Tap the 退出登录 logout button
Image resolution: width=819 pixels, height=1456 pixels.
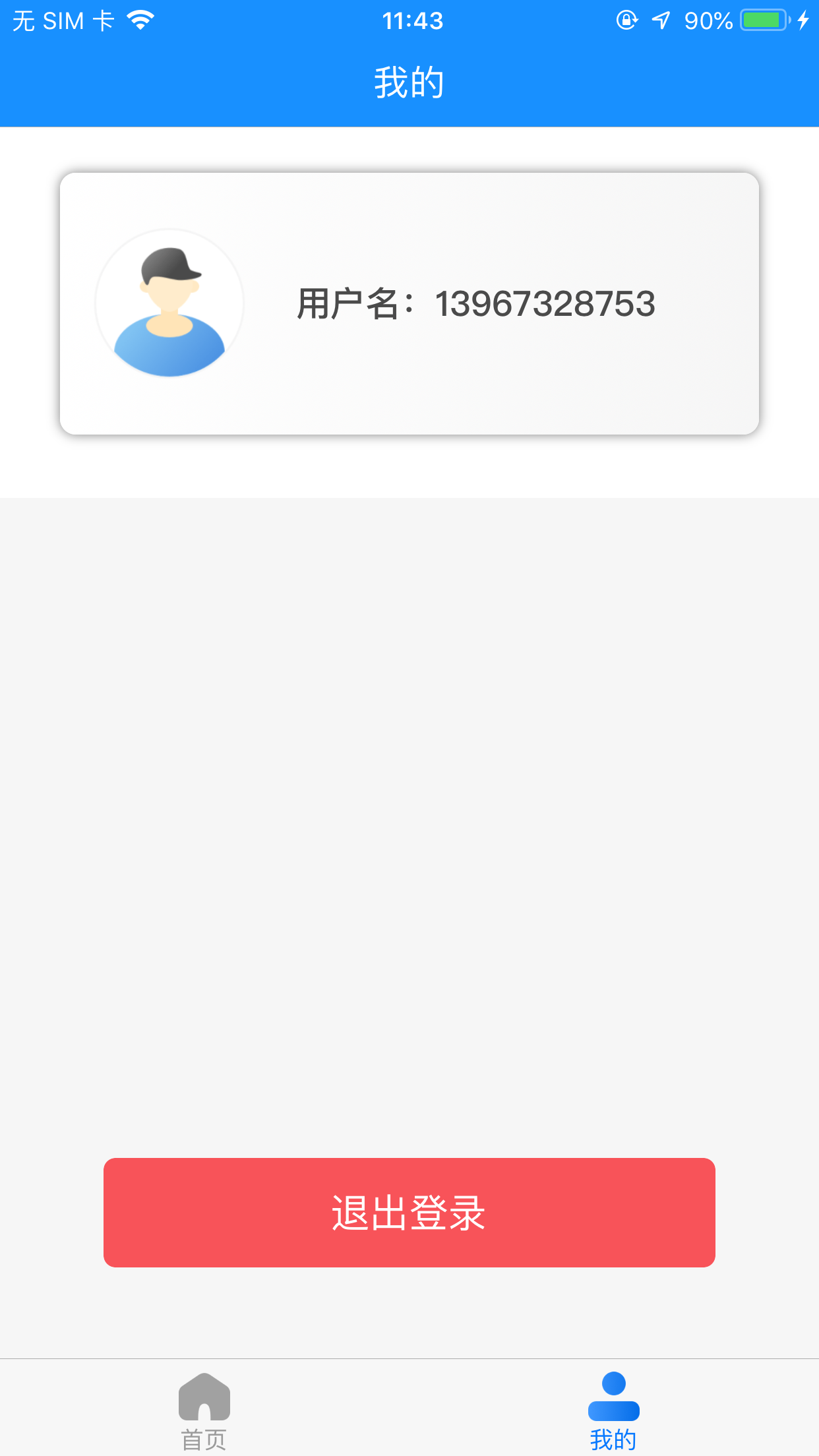(409, 1213)
